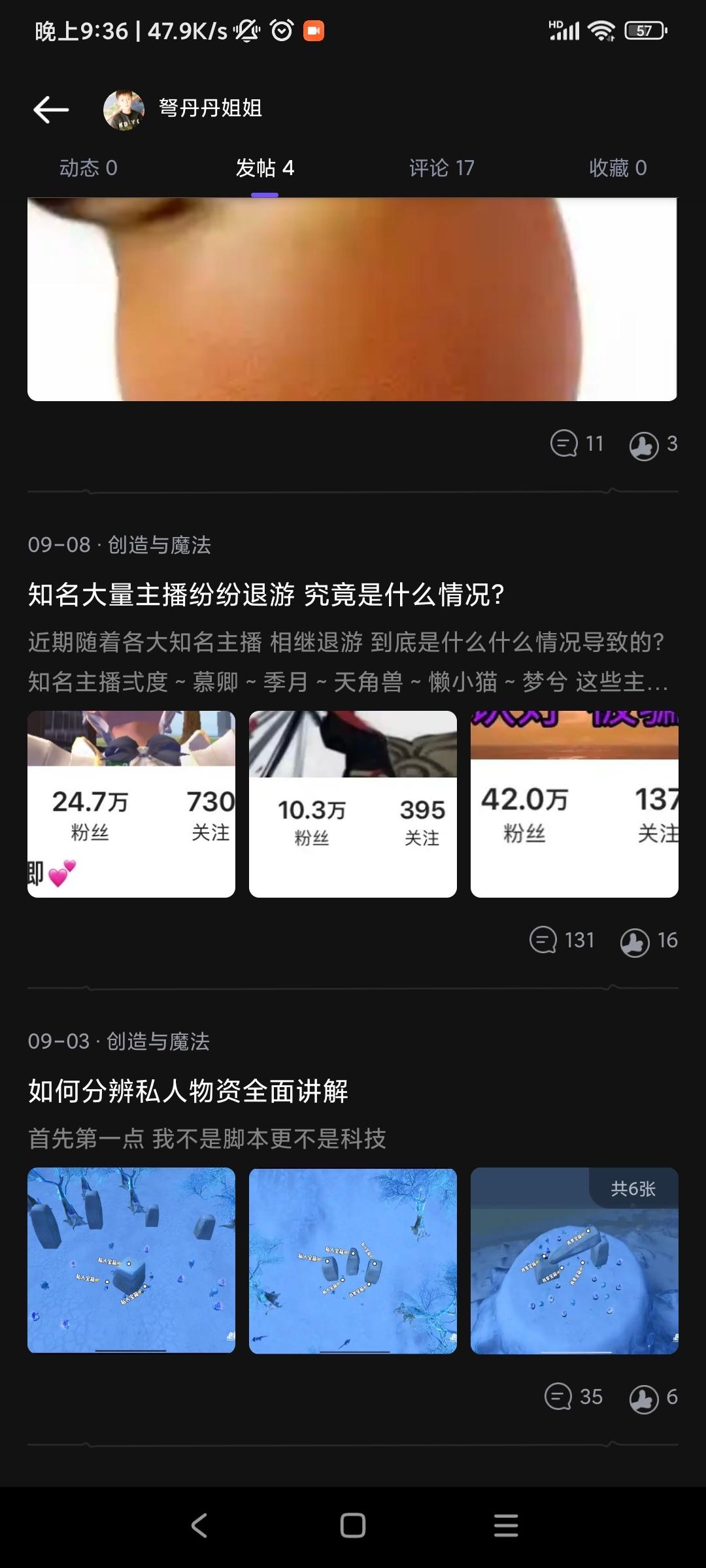Switch to the 动态 tab
706x1568 pixels.
click(x=88, y=169)
